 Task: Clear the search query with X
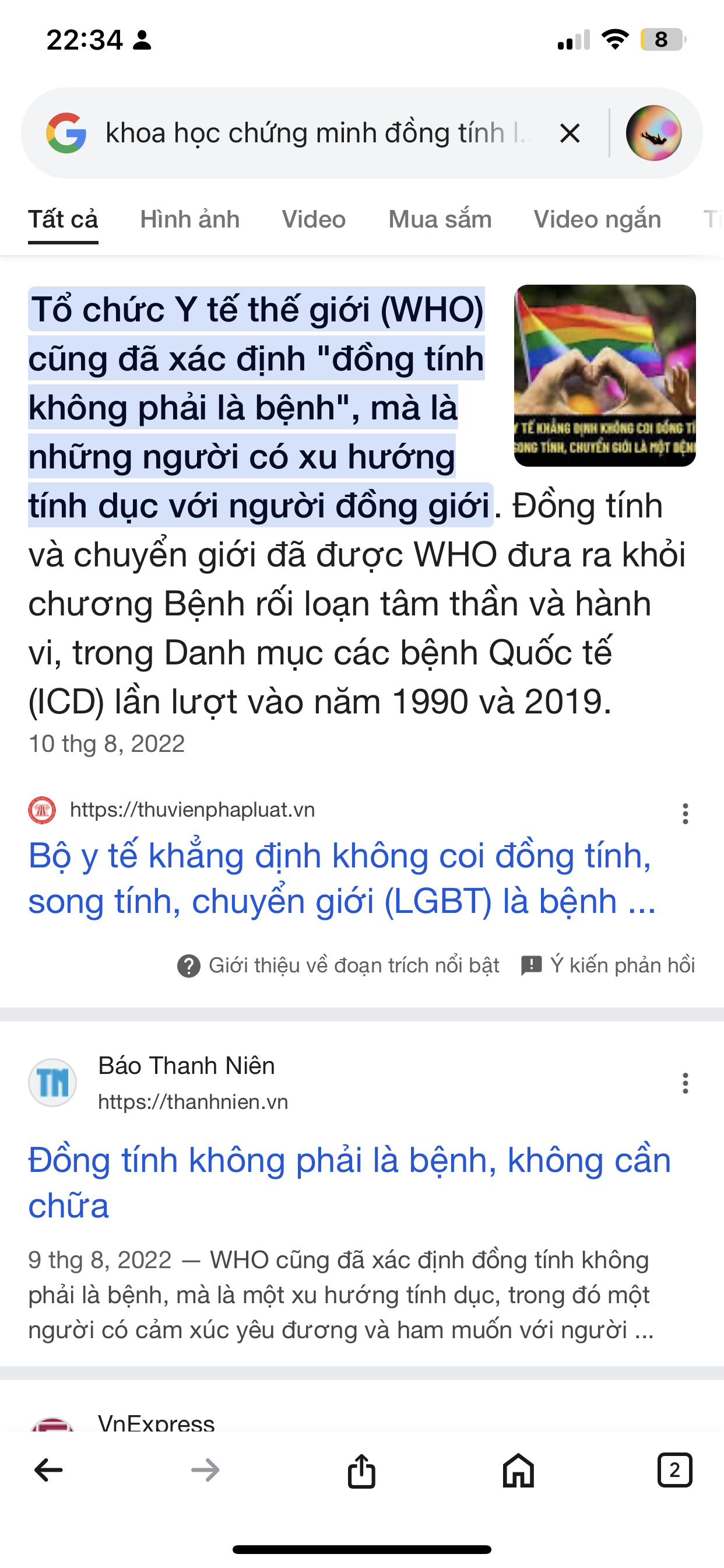click(x=570, y=132)
